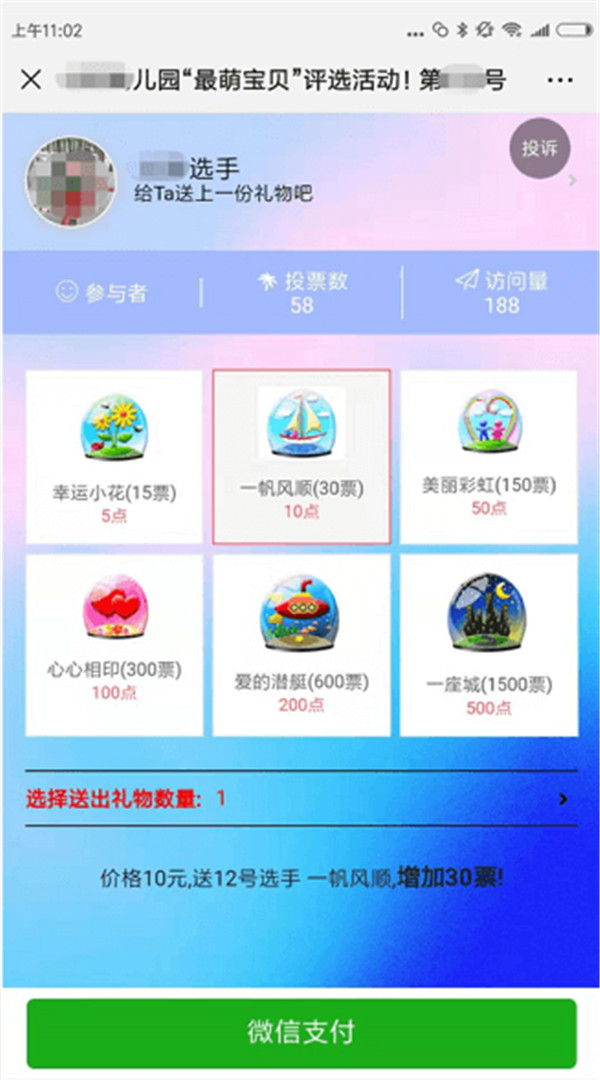Select the 幸运小花 15票 gift
The height and width of the screenshot is (1080, 600).
point(113,457)
